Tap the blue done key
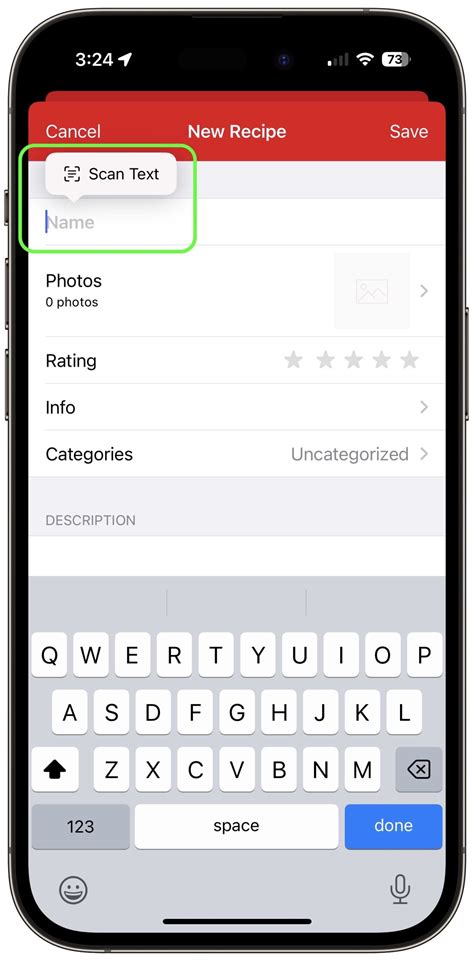Screen dimensions: 474x961 pos(393,826)
